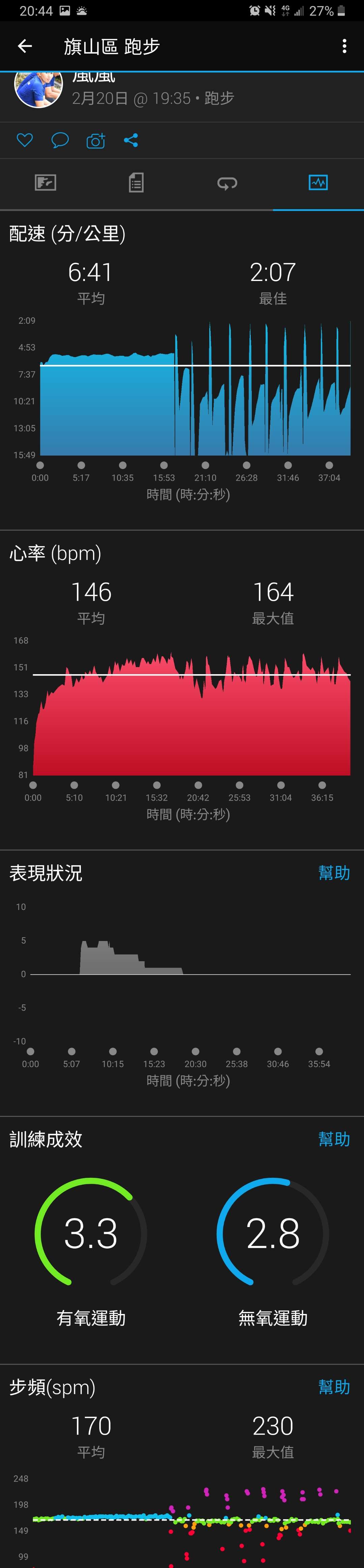Switch to the overview tab
364x1568 pixels.
[x=45, y=183]
